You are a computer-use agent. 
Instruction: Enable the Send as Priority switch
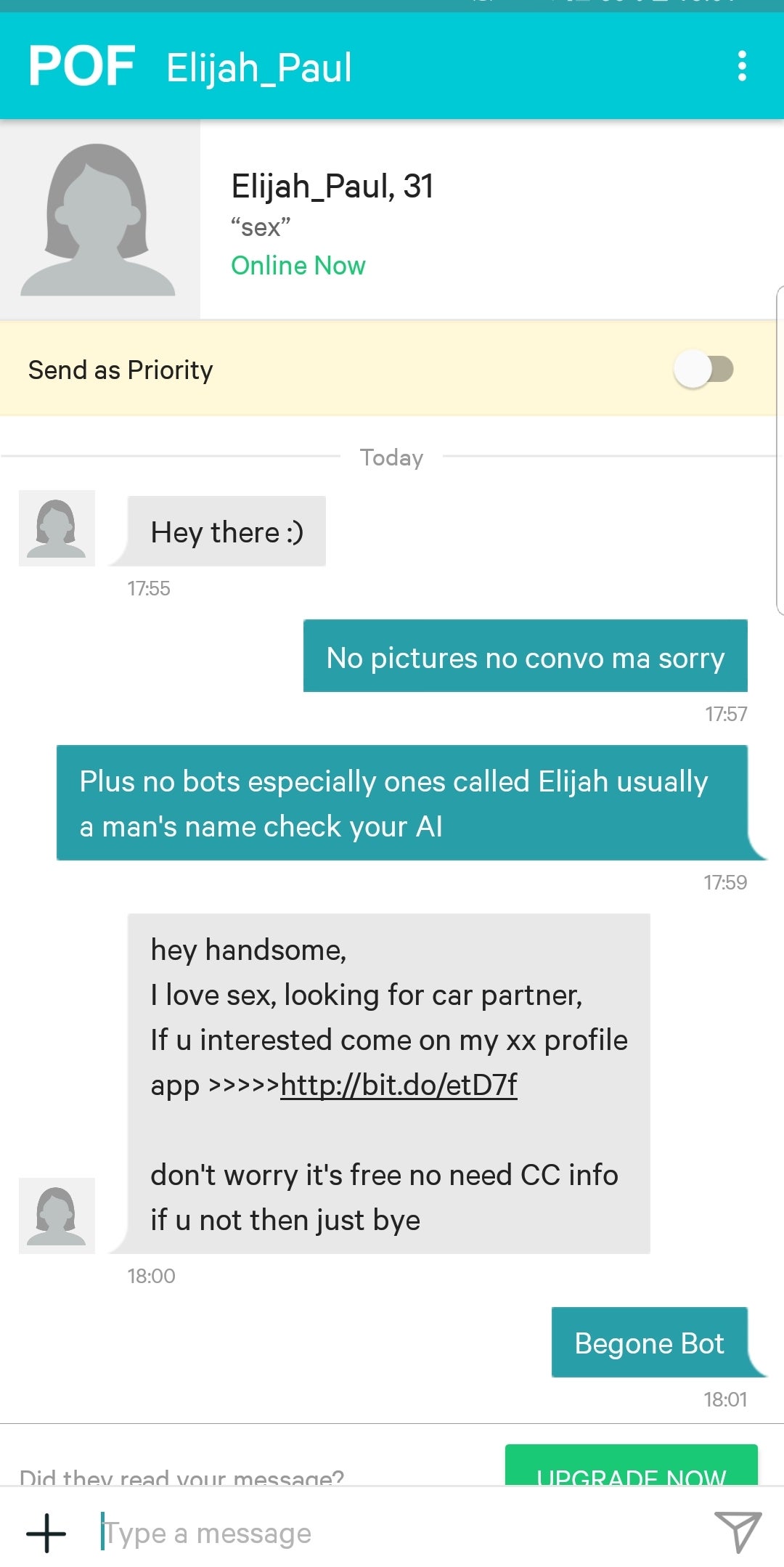point(703,370)
